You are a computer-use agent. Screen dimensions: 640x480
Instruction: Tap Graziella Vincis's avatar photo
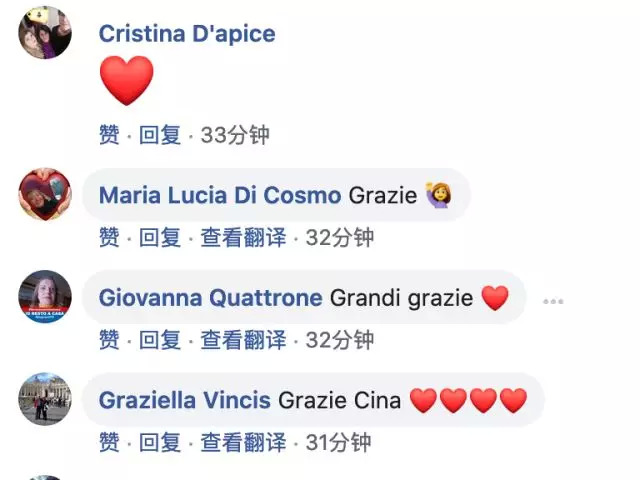tap(45, 400)
